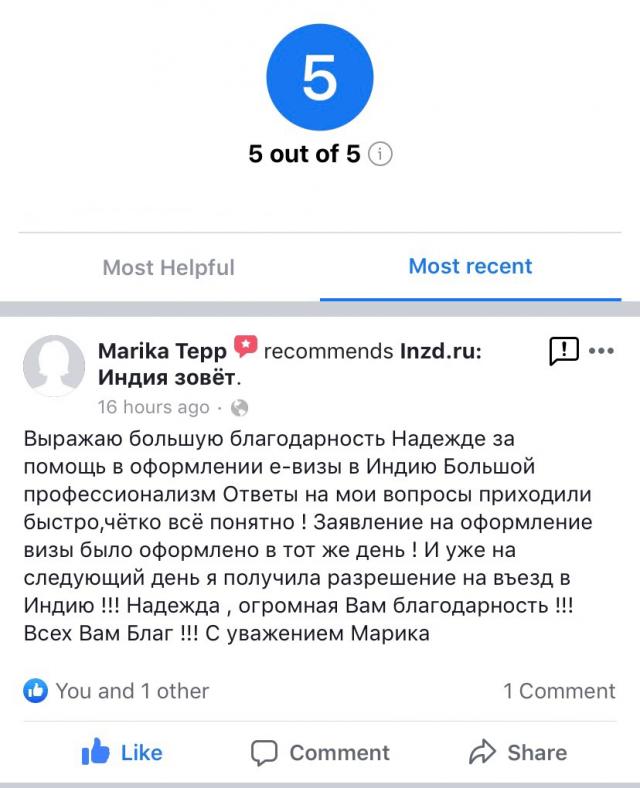This screenshot has width=640, height=788.
Task: Report this review via flag icon
Action: click(x=564, y=350)
